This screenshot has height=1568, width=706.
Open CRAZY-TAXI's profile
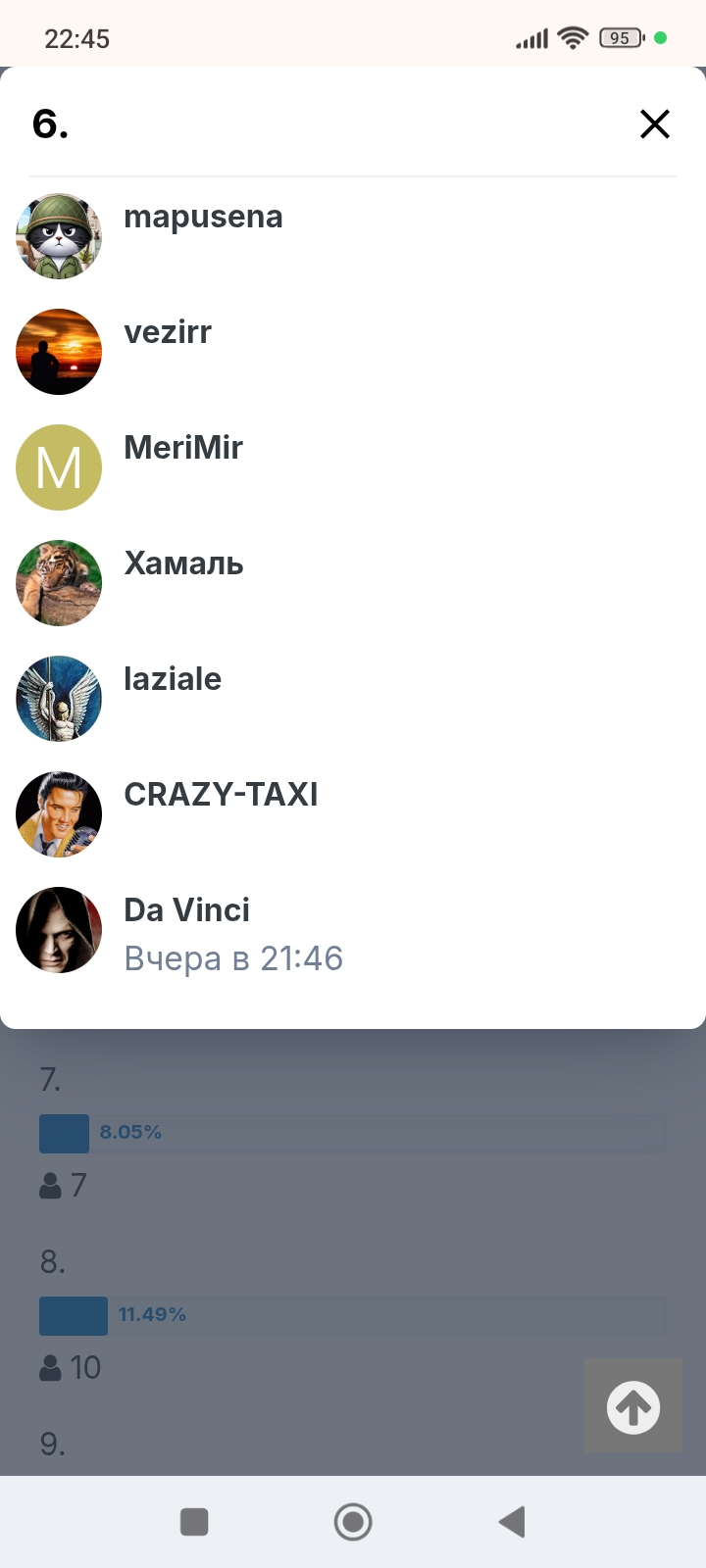(221, 795)
